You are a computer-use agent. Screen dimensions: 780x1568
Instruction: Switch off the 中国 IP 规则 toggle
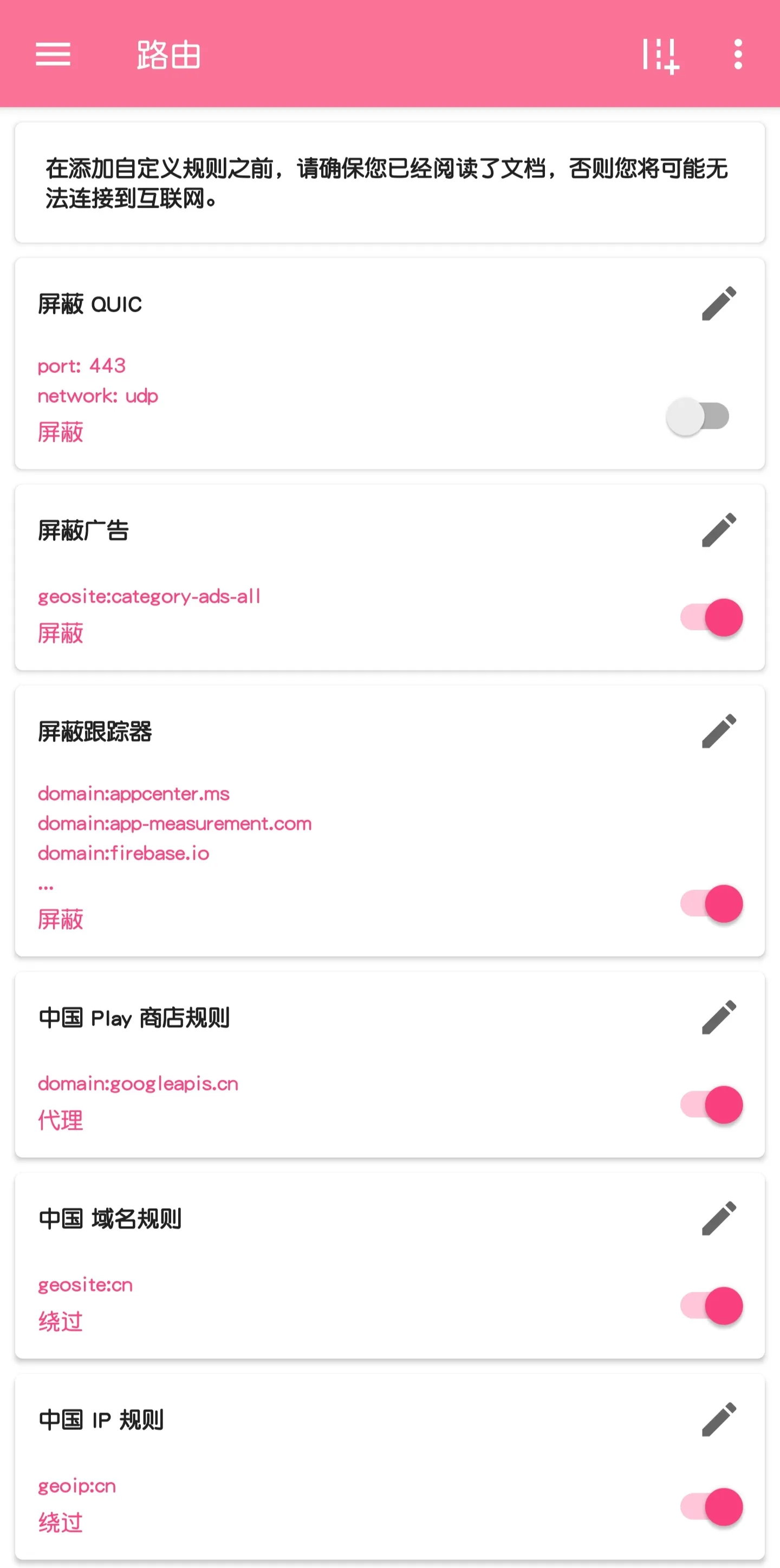pos(712,1507)
